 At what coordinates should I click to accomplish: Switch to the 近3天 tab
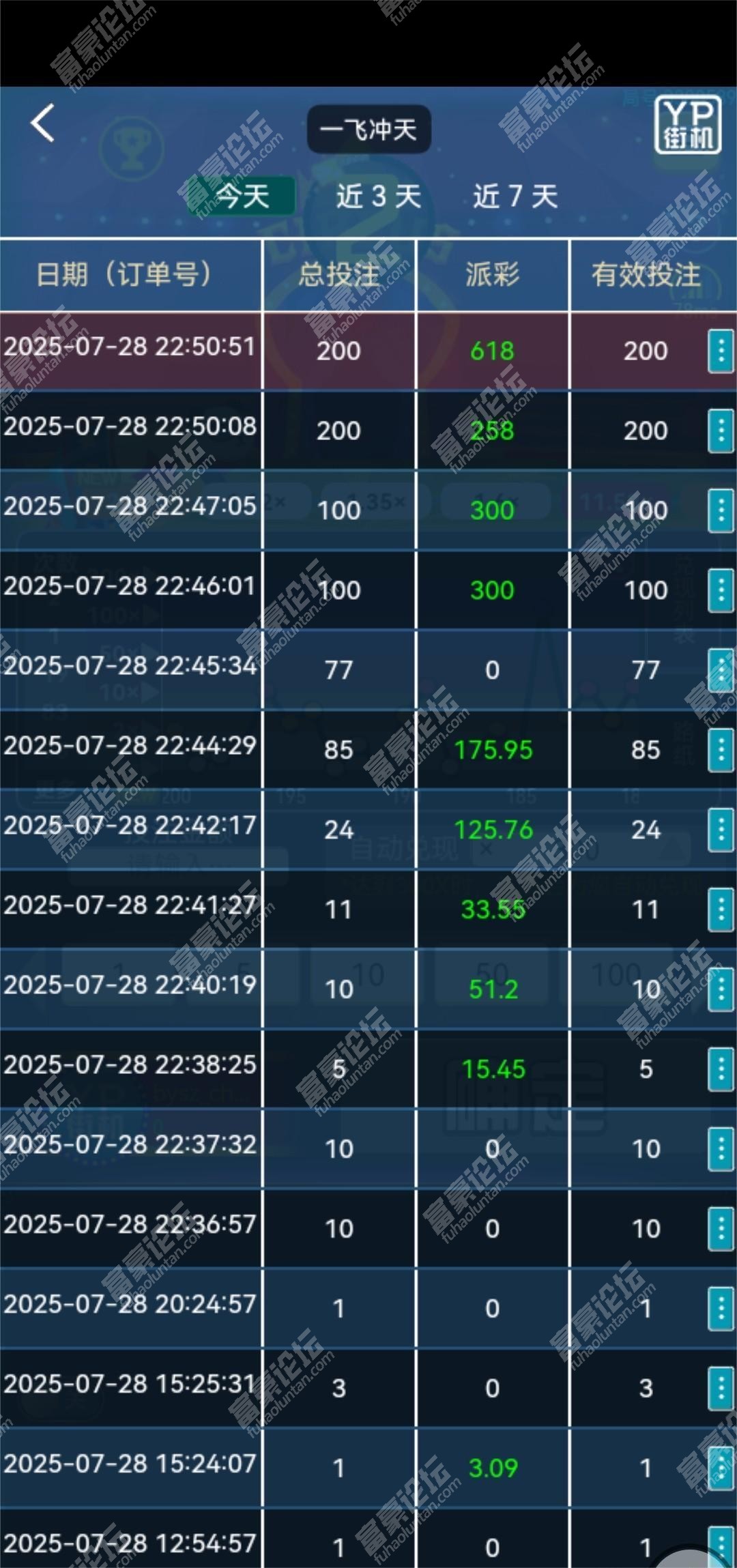tap(378, 197)
